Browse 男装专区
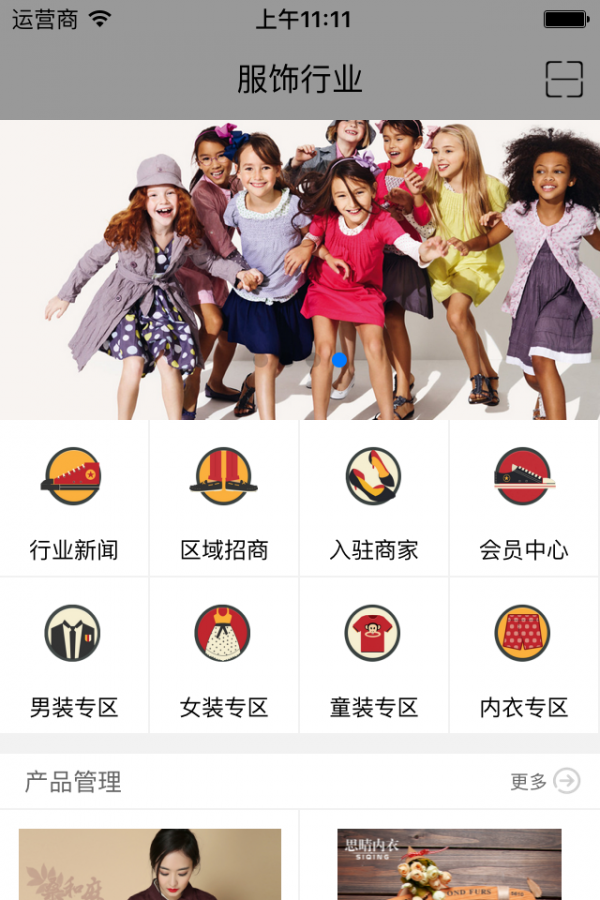Screen dimensions: 600x900 pyautogui.click(x=74, y=656)
